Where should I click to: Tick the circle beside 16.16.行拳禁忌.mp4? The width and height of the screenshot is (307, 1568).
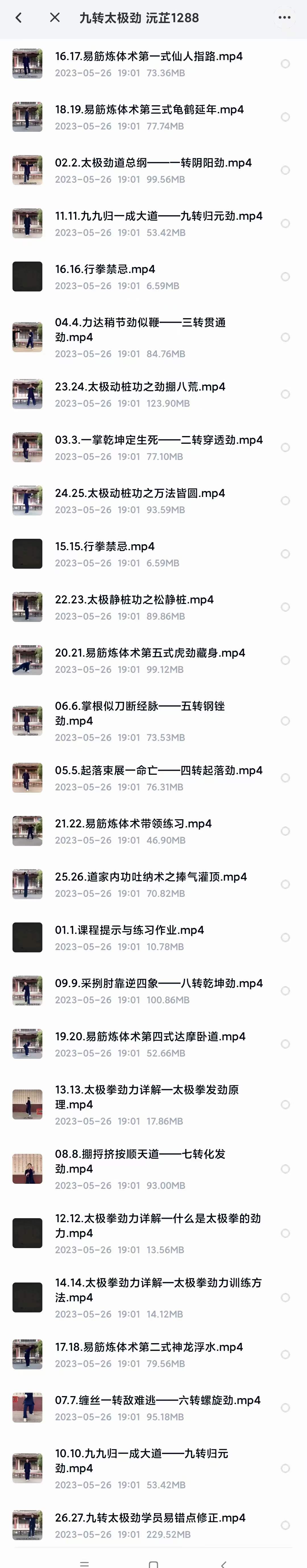[x=285, y=277]
